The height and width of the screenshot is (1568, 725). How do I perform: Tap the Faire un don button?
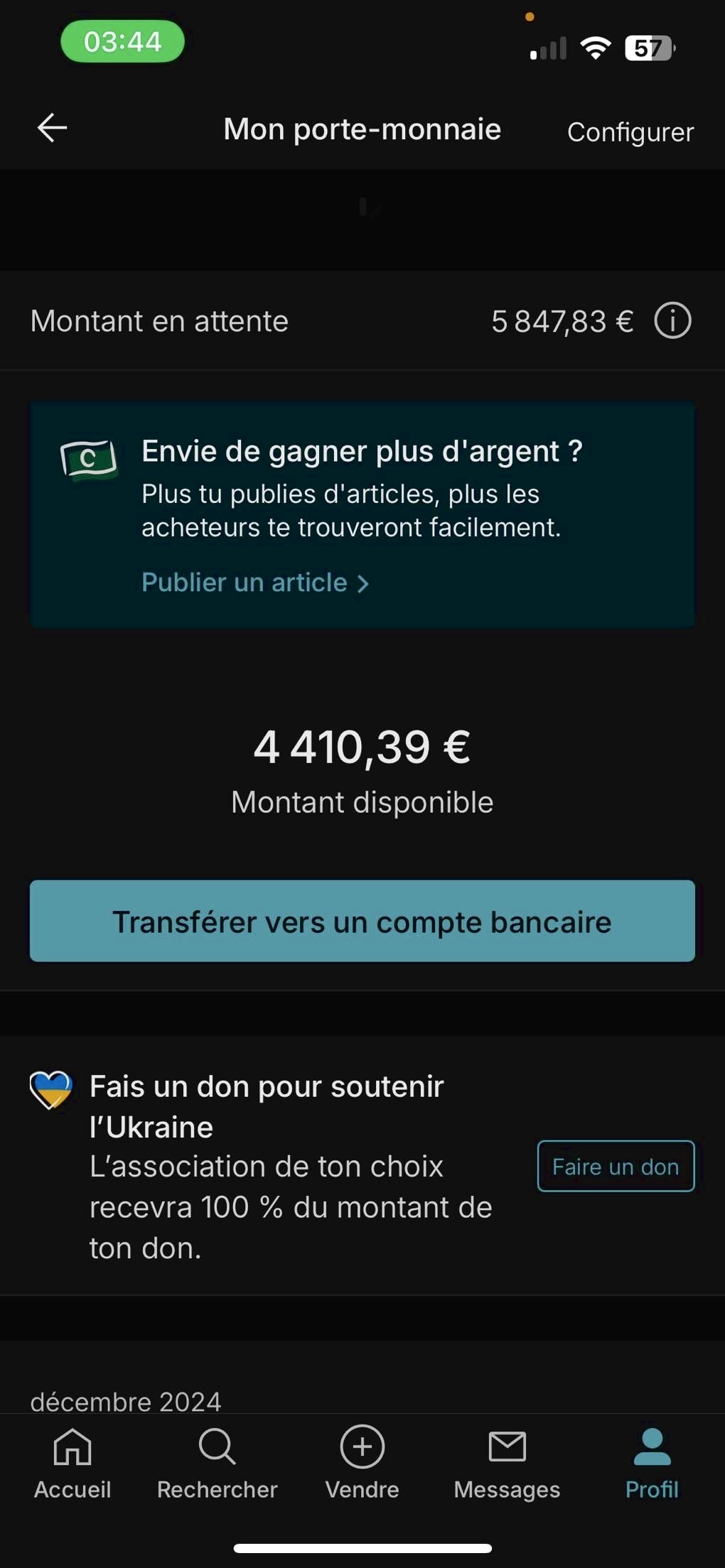pos(614,1166)
